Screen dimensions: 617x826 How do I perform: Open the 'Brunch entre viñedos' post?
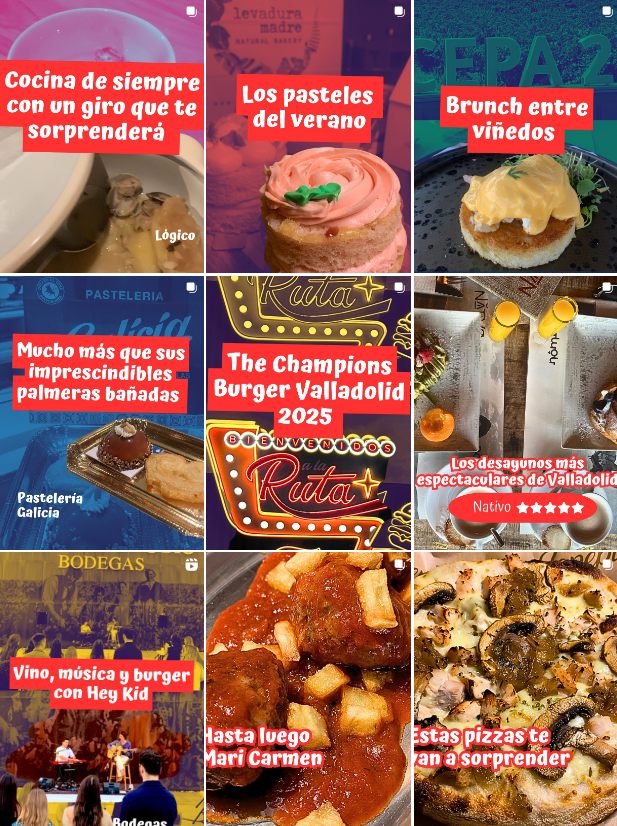[x=515, y=136]
